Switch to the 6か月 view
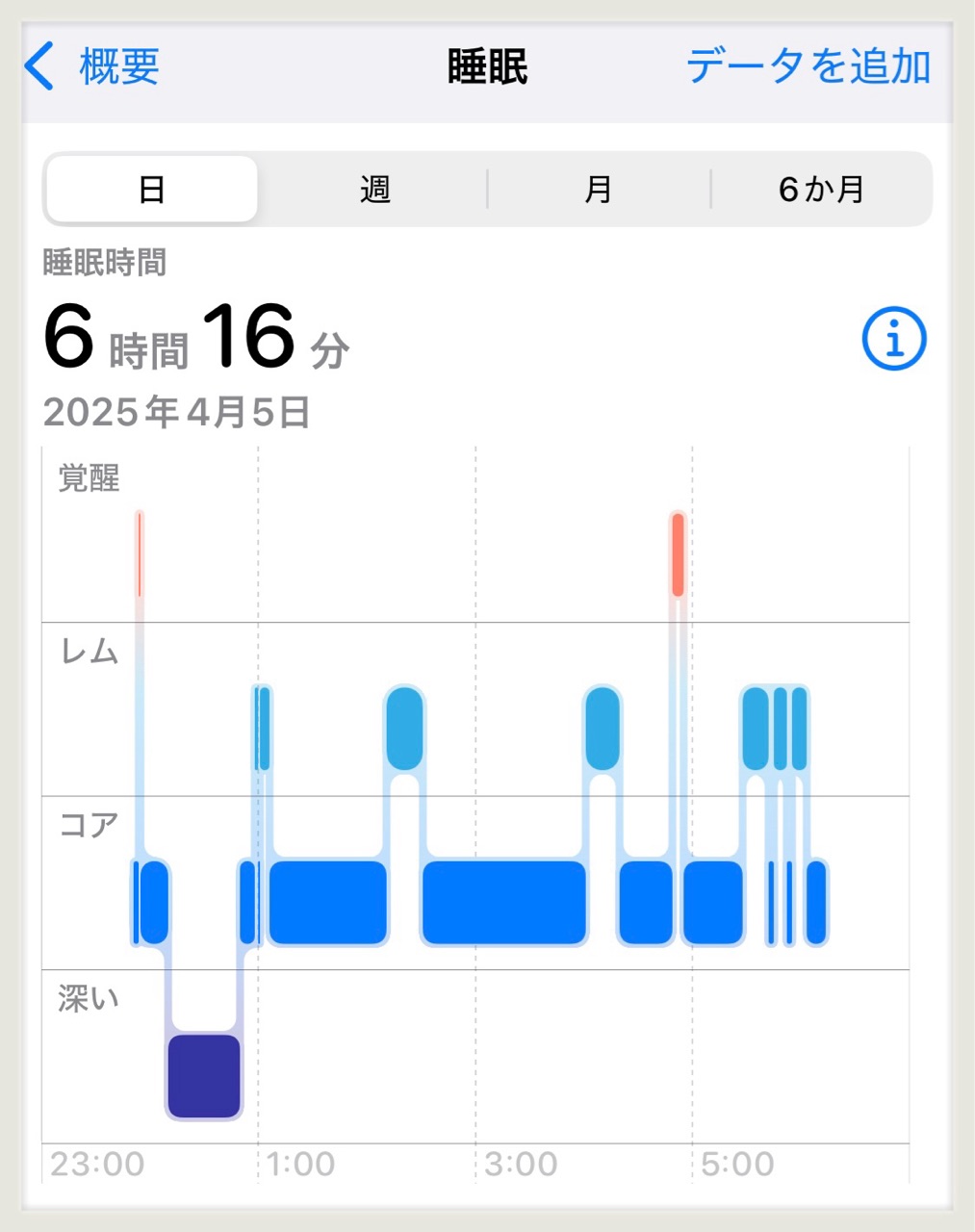Image resolution: width=975 pixels, height=1232 pixels. tap(821, 190)
